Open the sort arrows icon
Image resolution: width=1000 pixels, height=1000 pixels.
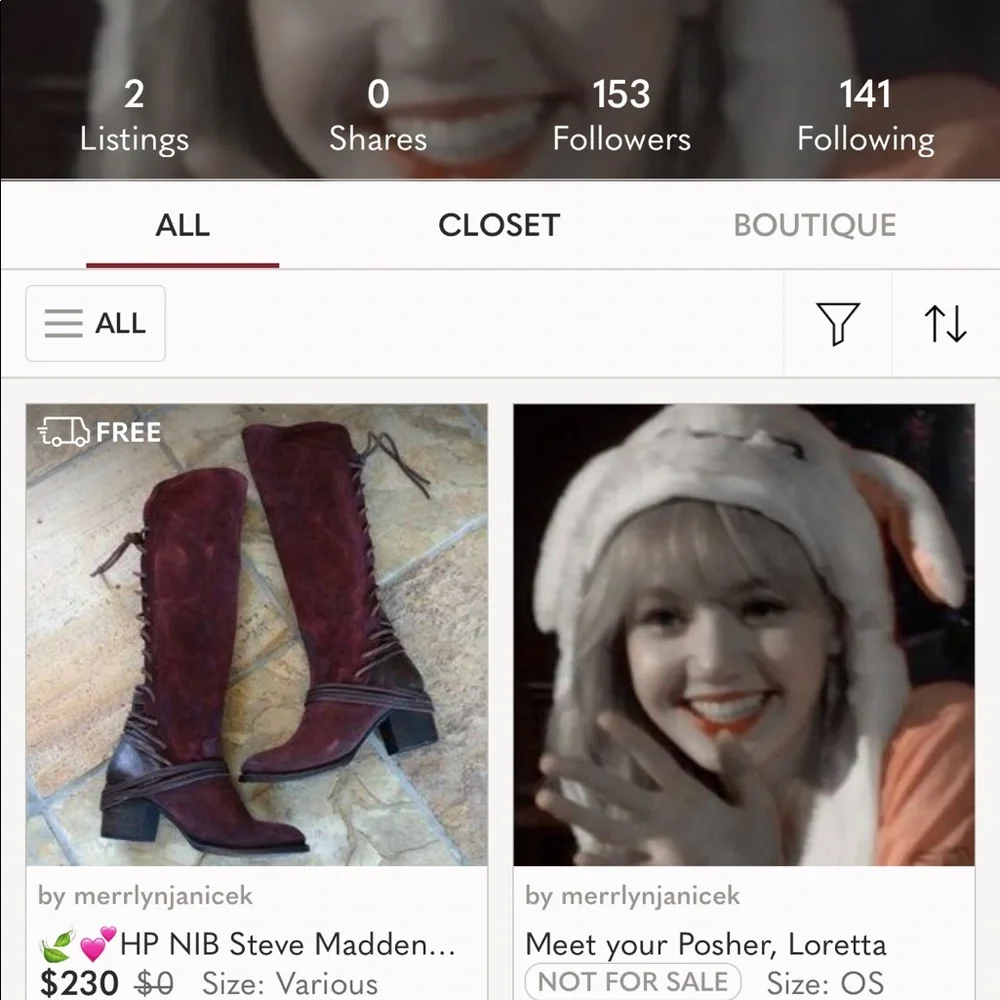[945, 324]
